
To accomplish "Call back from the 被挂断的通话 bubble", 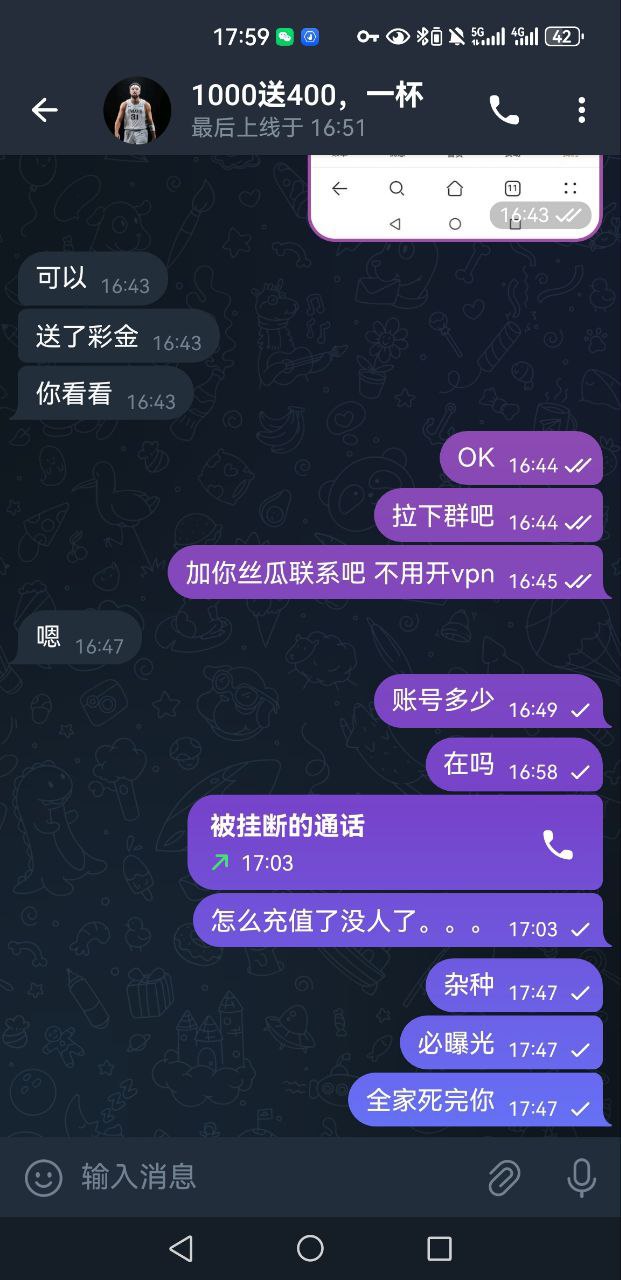I will pos(557,845).
